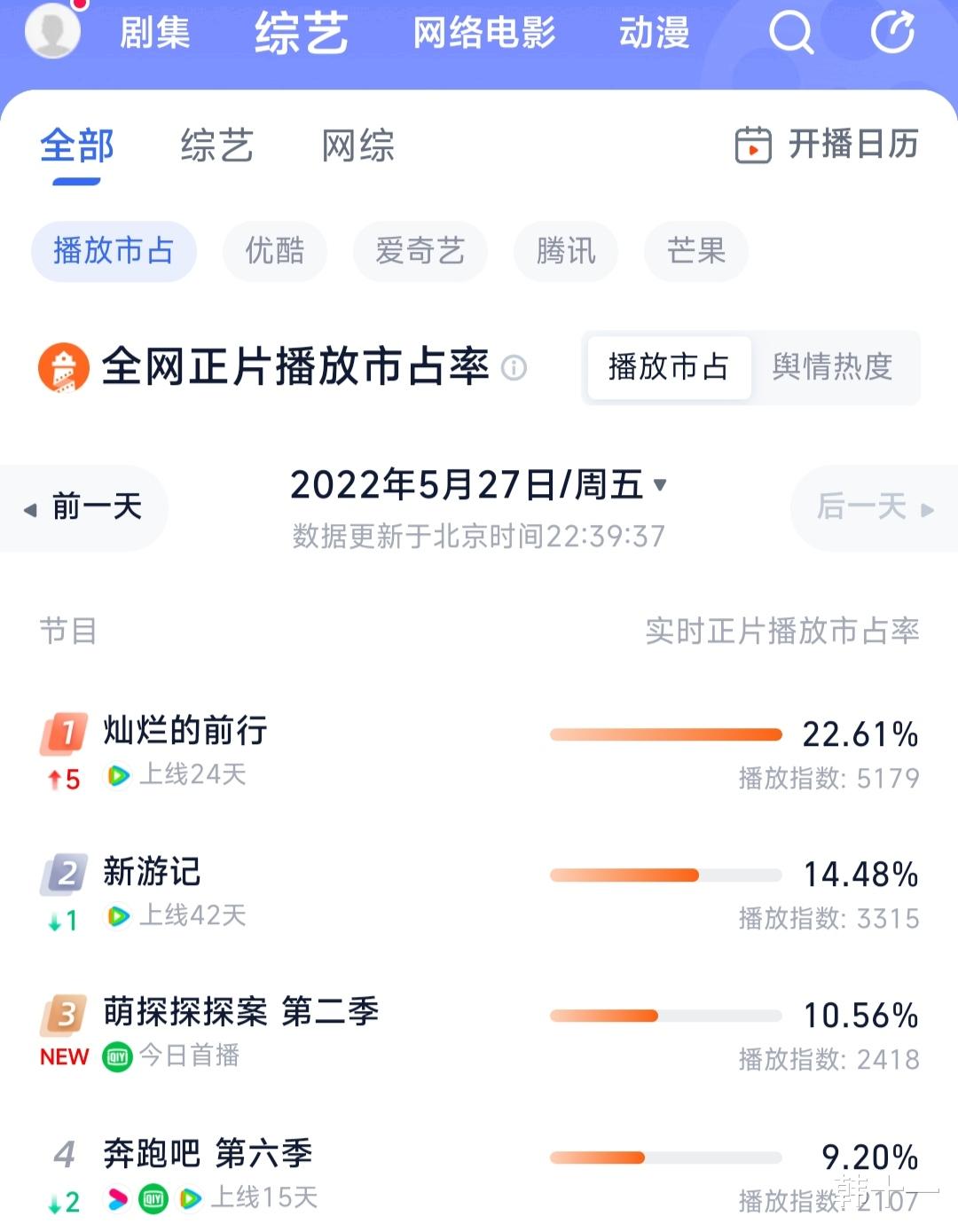
Task: Switch the metric toggle to 舆情热度
Action: coord(835,368)
